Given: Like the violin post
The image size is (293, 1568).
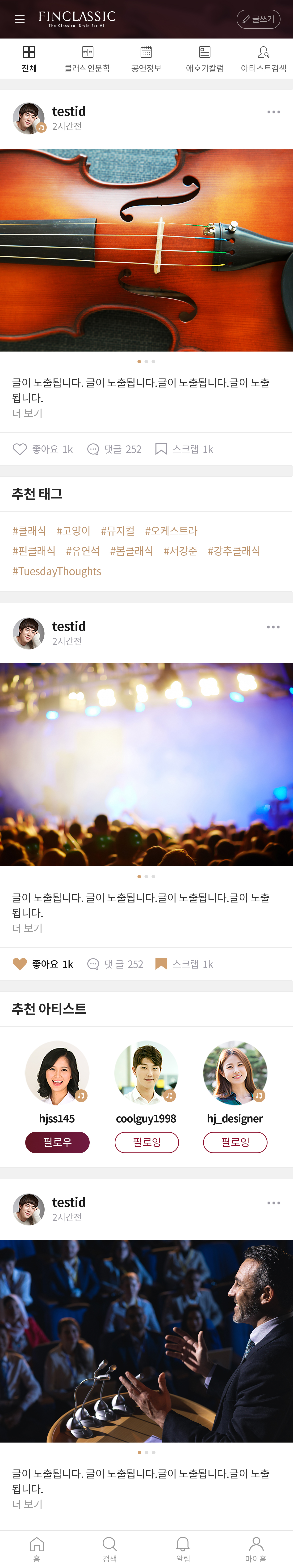Looking at the screenshot, I should (42, 449).
